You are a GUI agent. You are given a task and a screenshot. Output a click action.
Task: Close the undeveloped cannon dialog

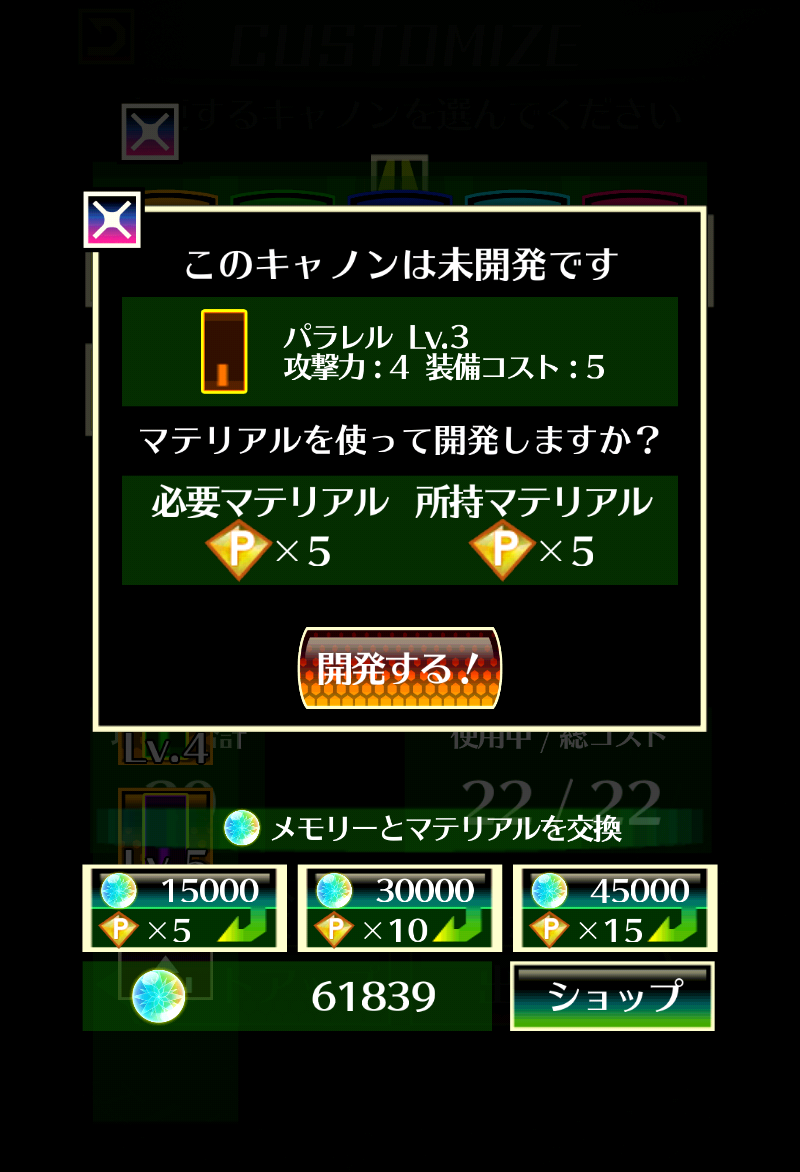pos(112,219)
